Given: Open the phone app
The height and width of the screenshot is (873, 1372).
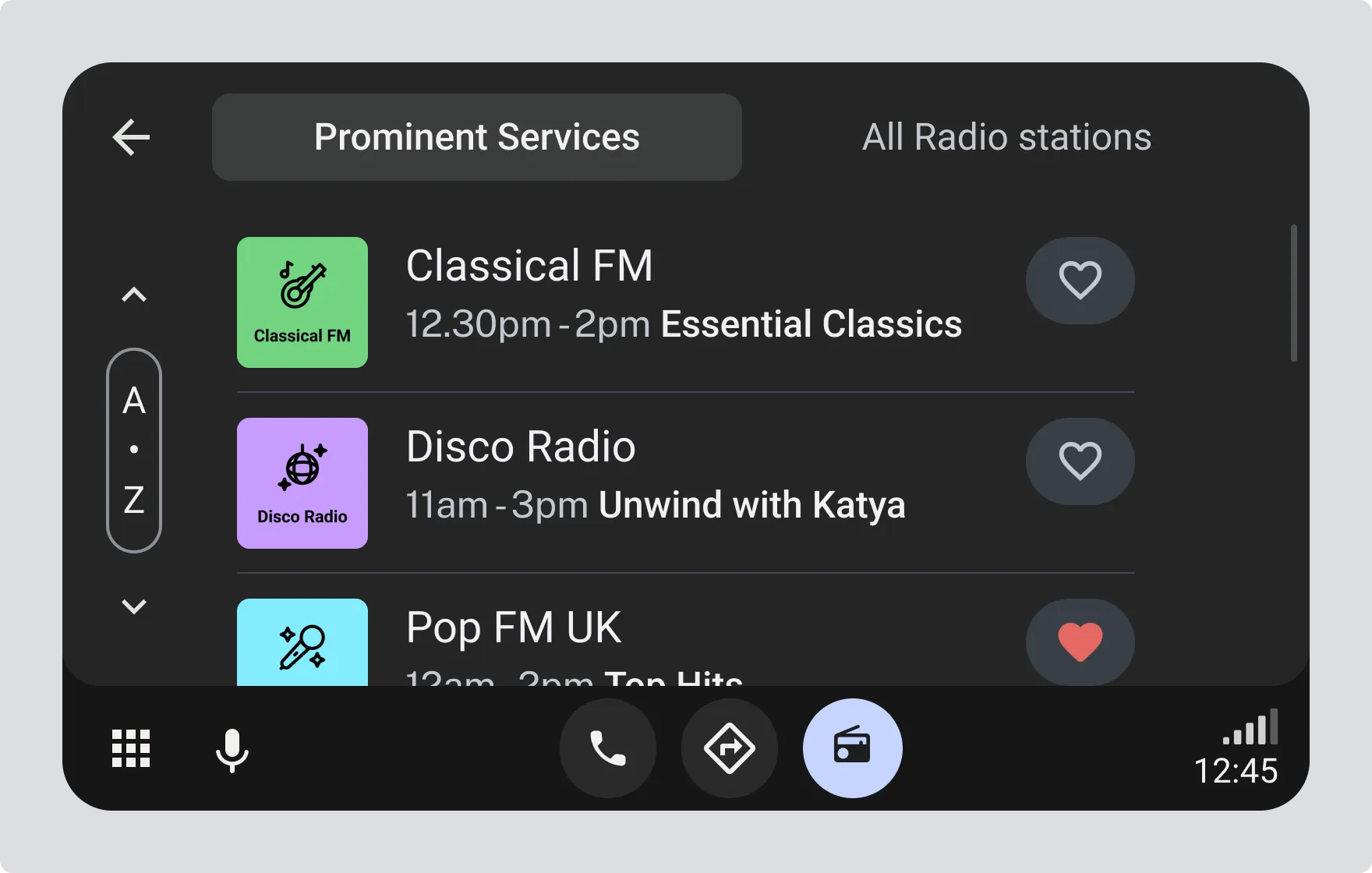Looking at the screenshot, I should click(x=608, y=748).
